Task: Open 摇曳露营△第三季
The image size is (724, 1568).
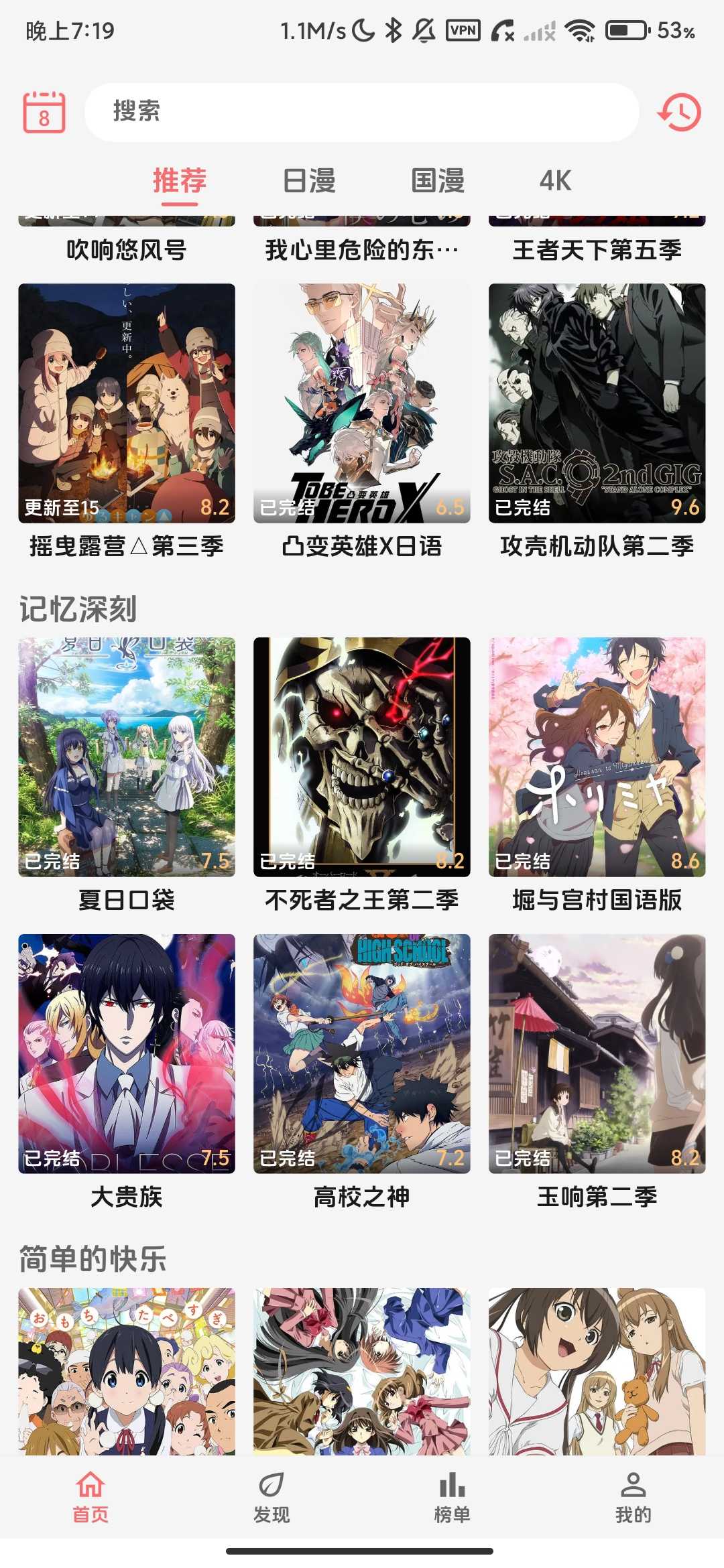Action: pos(127,421)
